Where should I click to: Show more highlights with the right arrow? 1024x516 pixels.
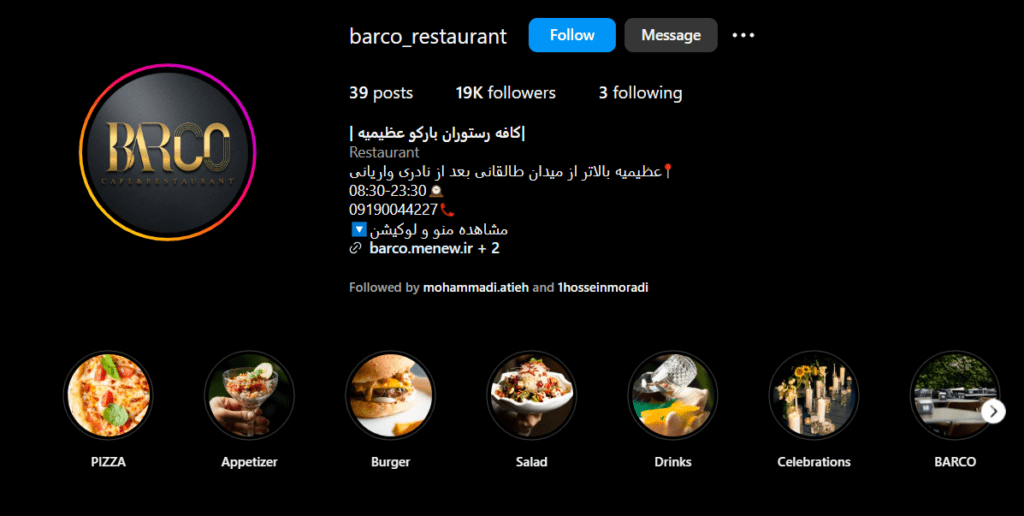click(993, 411)
